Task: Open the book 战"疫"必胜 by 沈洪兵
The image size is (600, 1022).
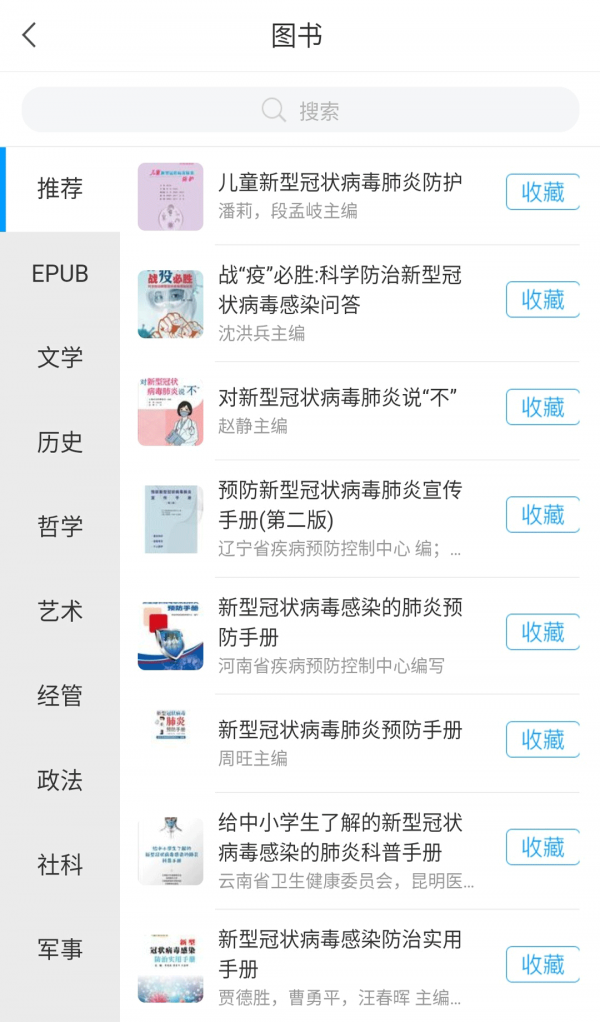Action: pos(340,290)
